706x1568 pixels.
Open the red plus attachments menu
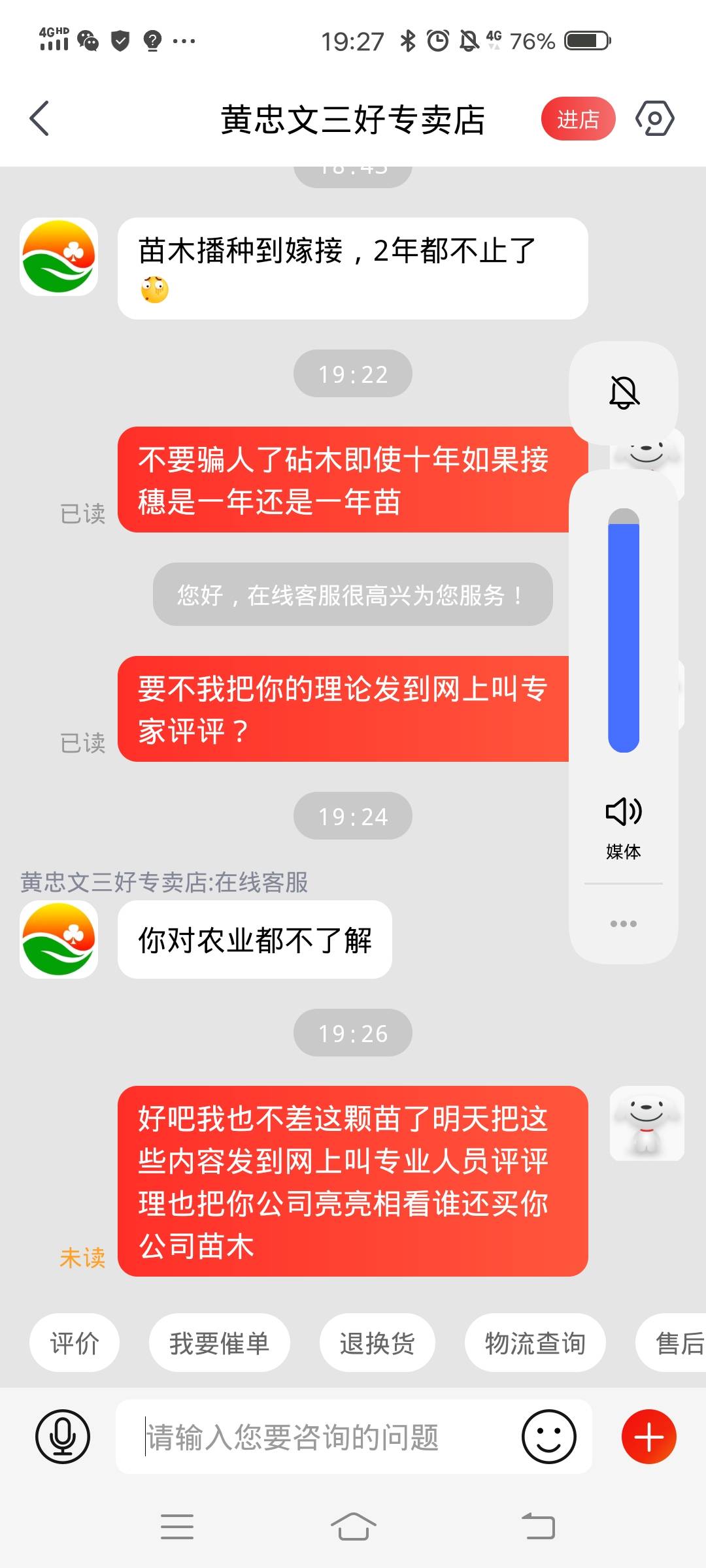(648, 1437)
